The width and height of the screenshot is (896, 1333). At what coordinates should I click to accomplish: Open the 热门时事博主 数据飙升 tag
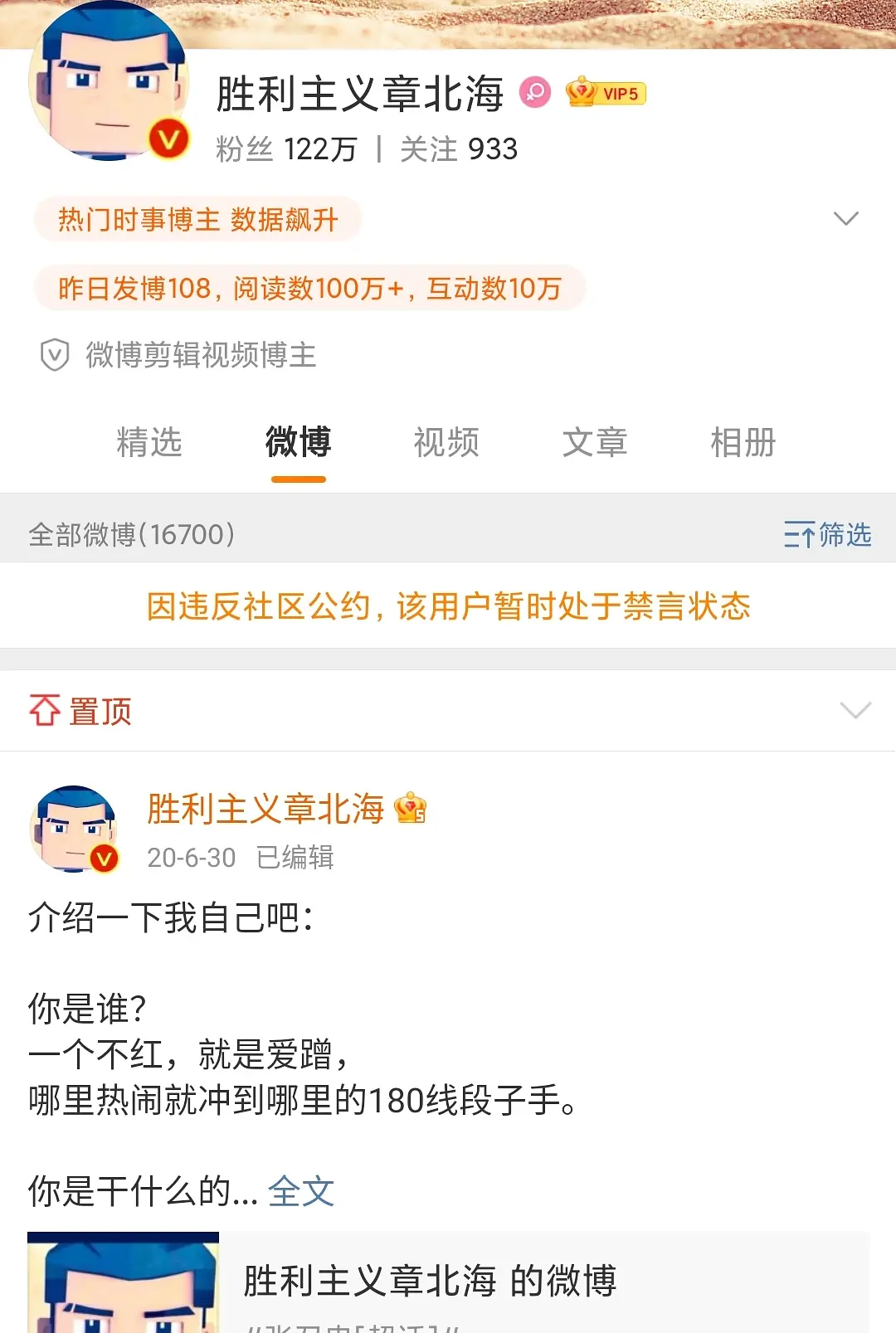coord(198,220)
